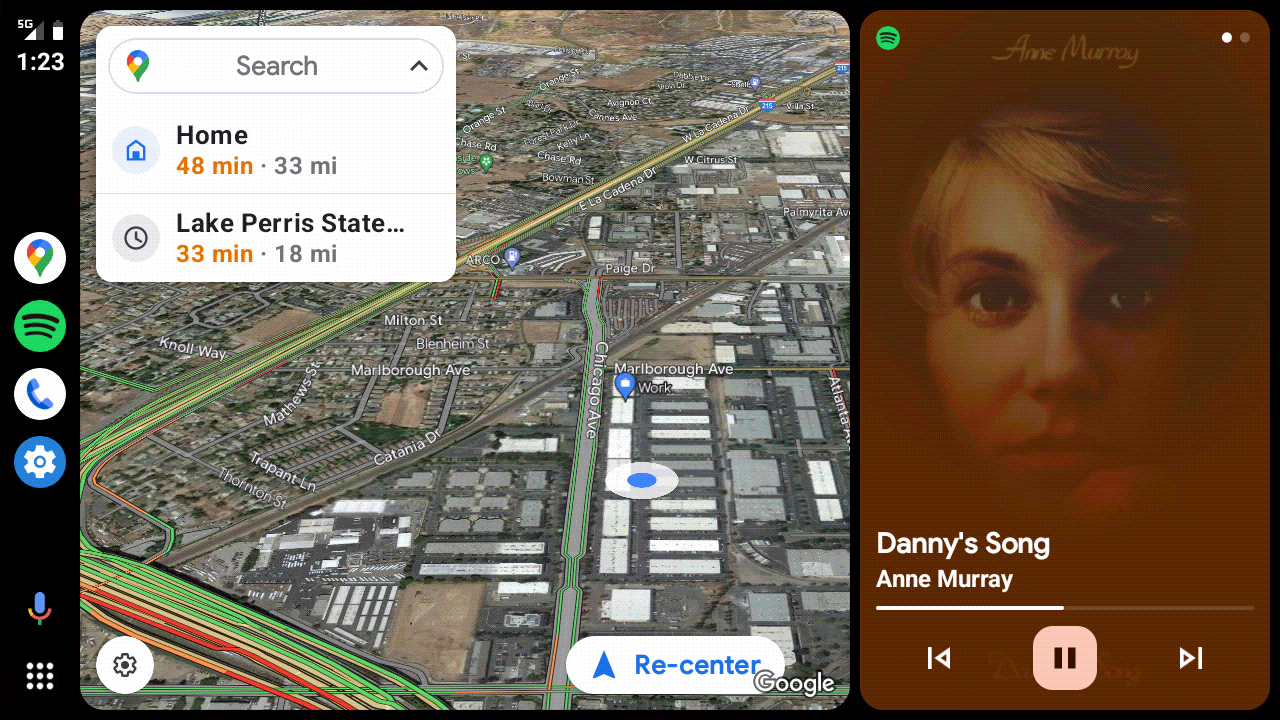Re-center the map on my location

675,665
